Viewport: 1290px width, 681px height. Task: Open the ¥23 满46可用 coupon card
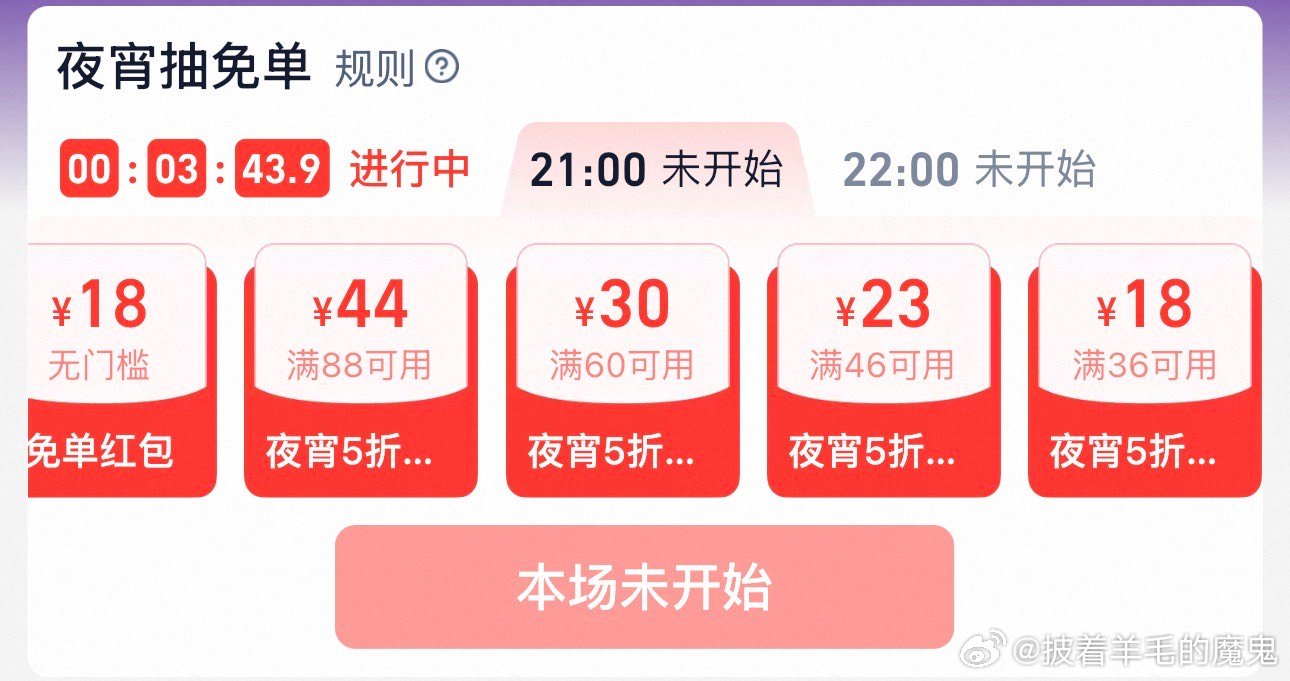tap(883, 370)
